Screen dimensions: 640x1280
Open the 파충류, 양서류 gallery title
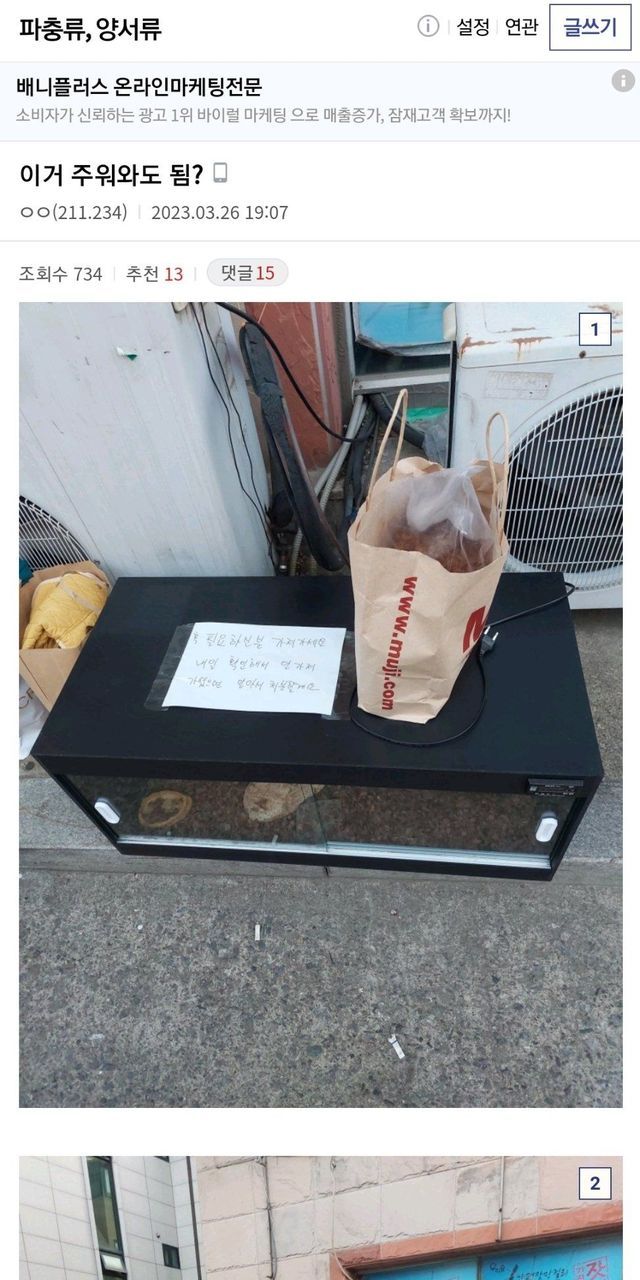click(90, 29)
